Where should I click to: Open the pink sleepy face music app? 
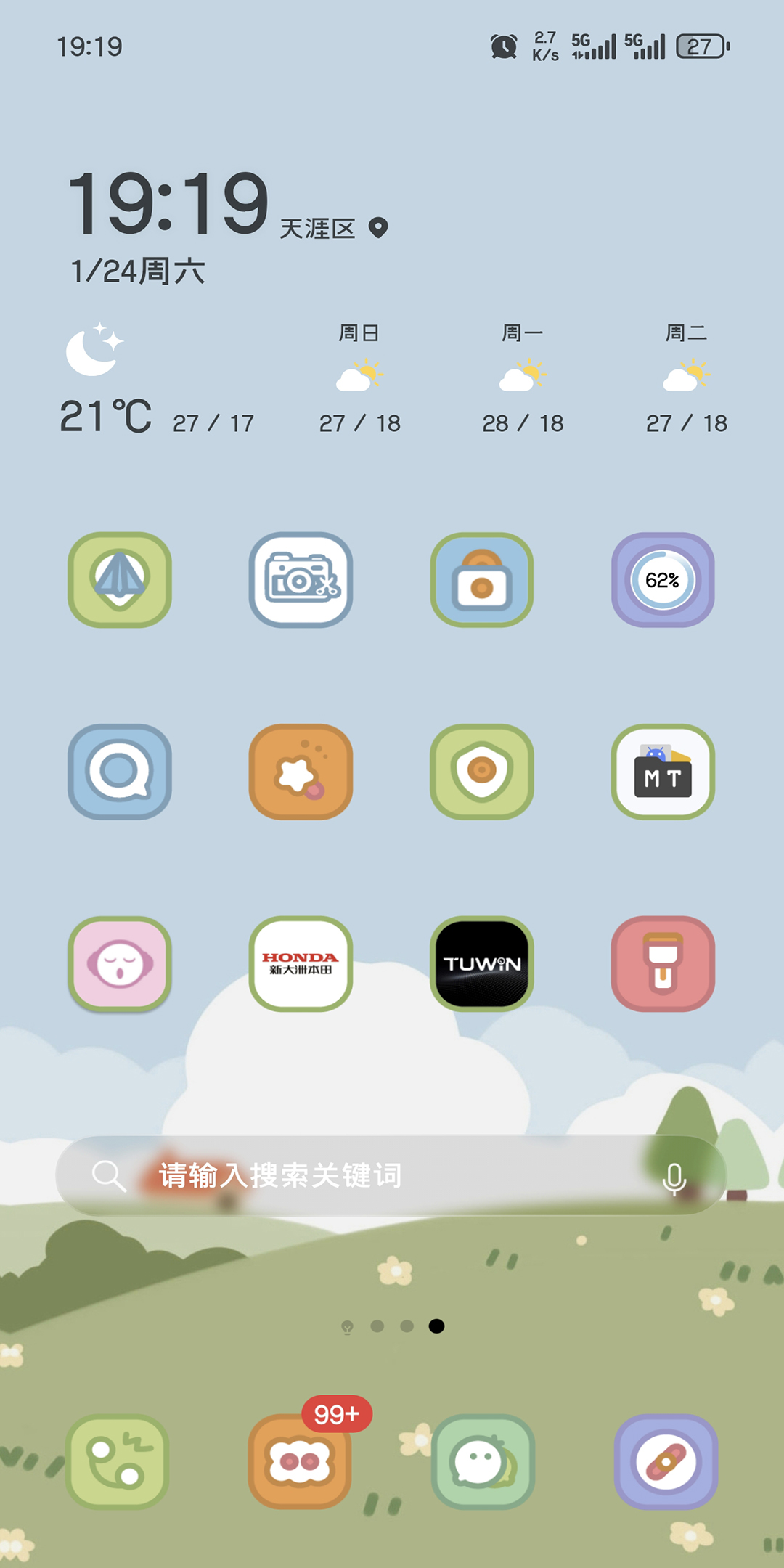120,963
